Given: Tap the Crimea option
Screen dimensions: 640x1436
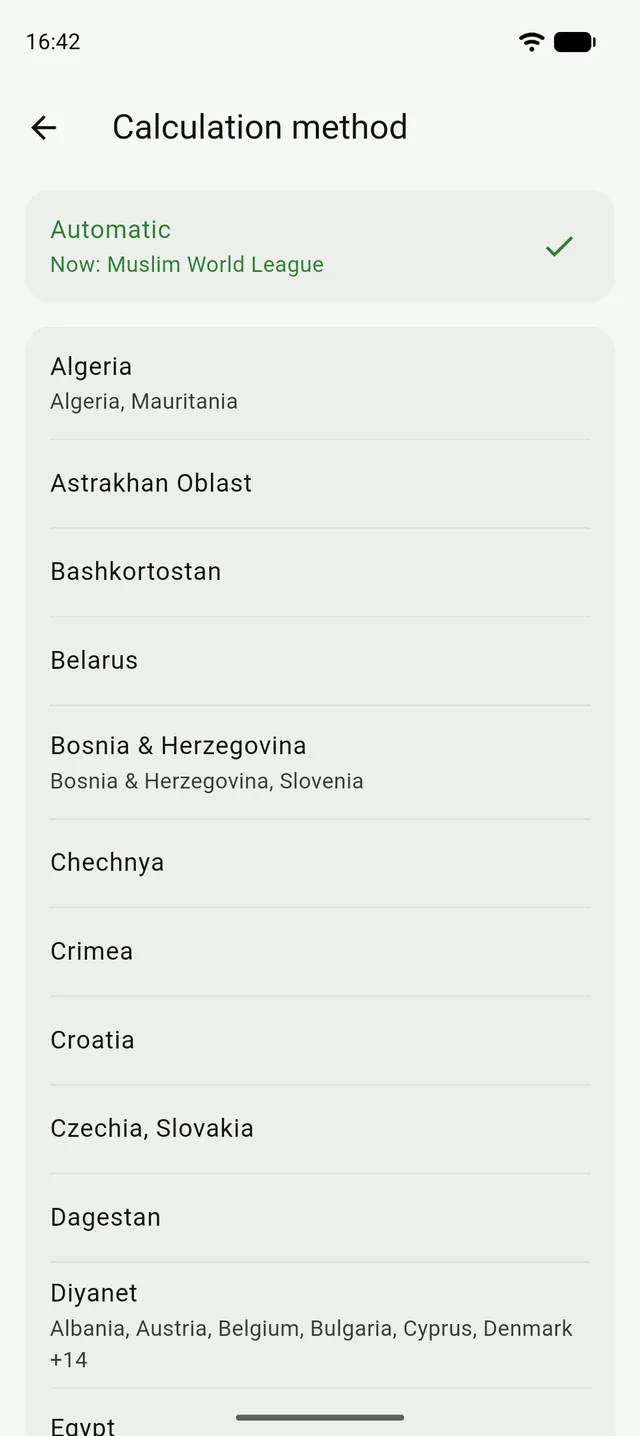Looking at the screenshot, I should tap(320, 952).
